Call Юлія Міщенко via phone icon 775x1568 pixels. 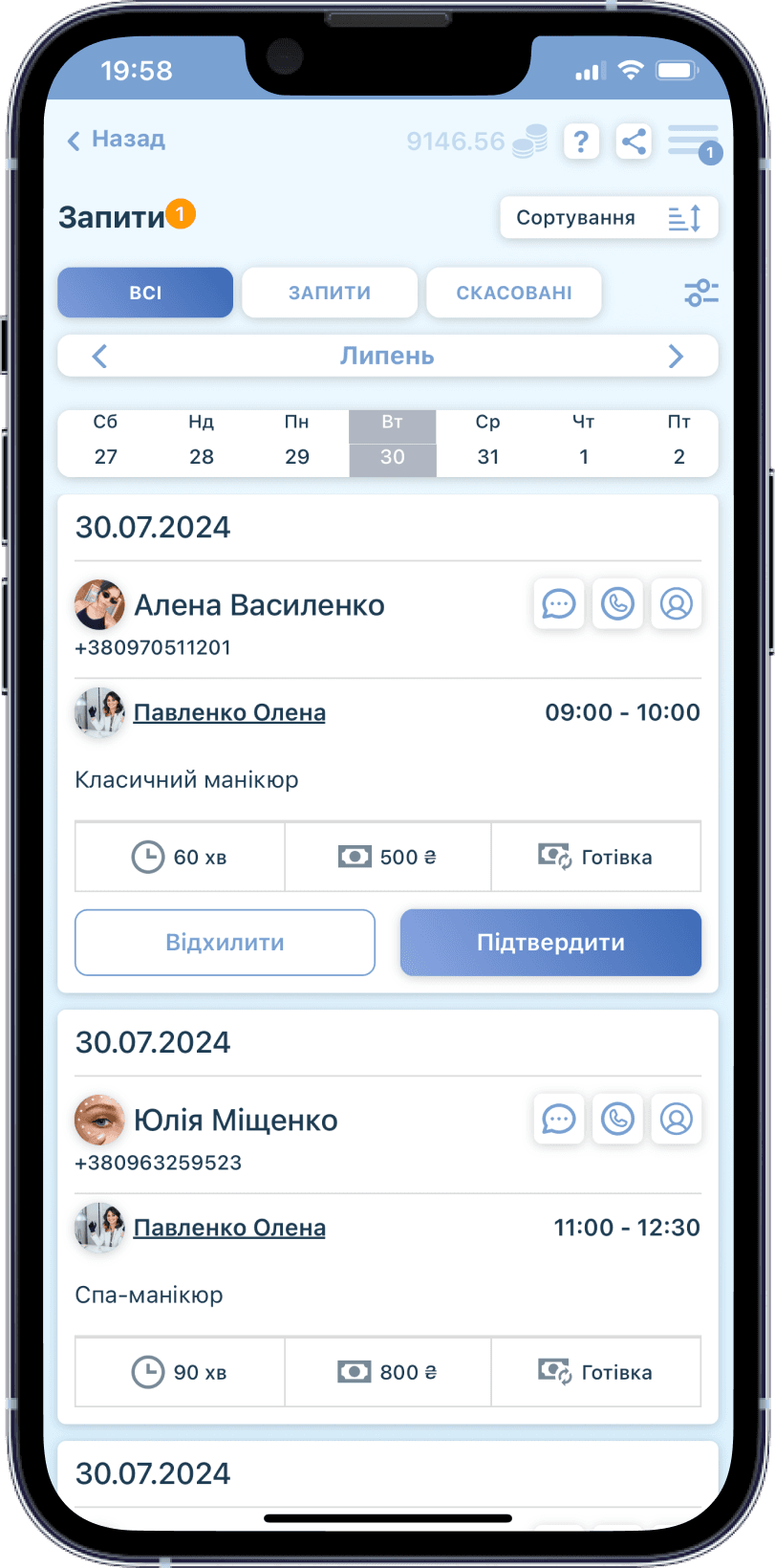[x=617, y=1120]
